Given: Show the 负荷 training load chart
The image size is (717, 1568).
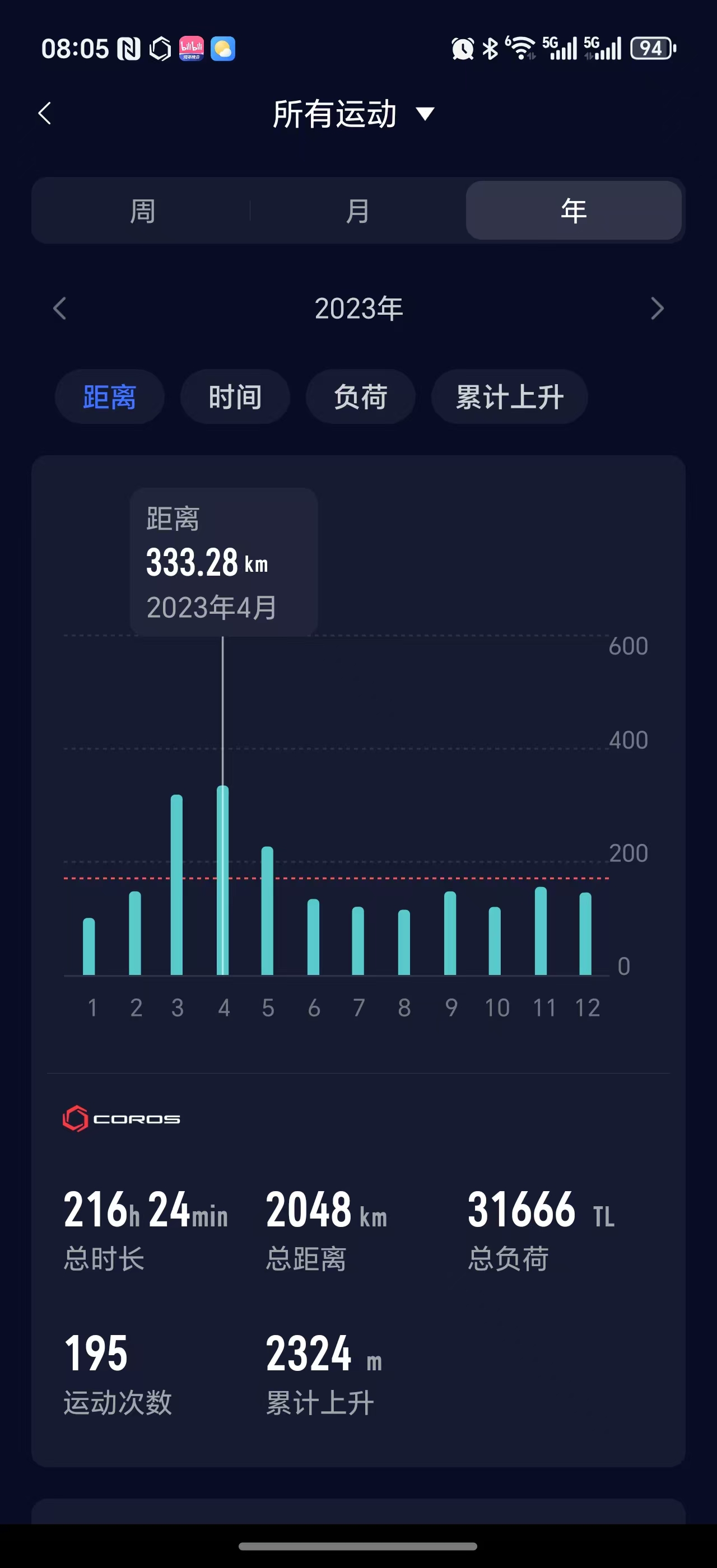Looking at the screenshot, I should pyautogui.click(x=360, y=397).
